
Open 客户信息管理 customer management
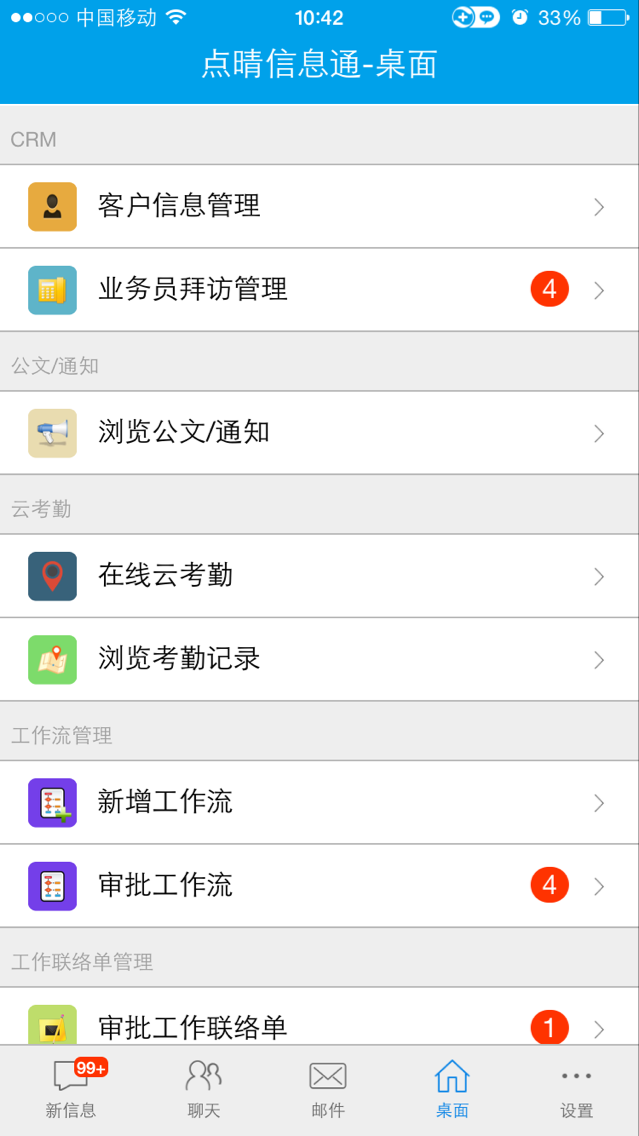319,207
